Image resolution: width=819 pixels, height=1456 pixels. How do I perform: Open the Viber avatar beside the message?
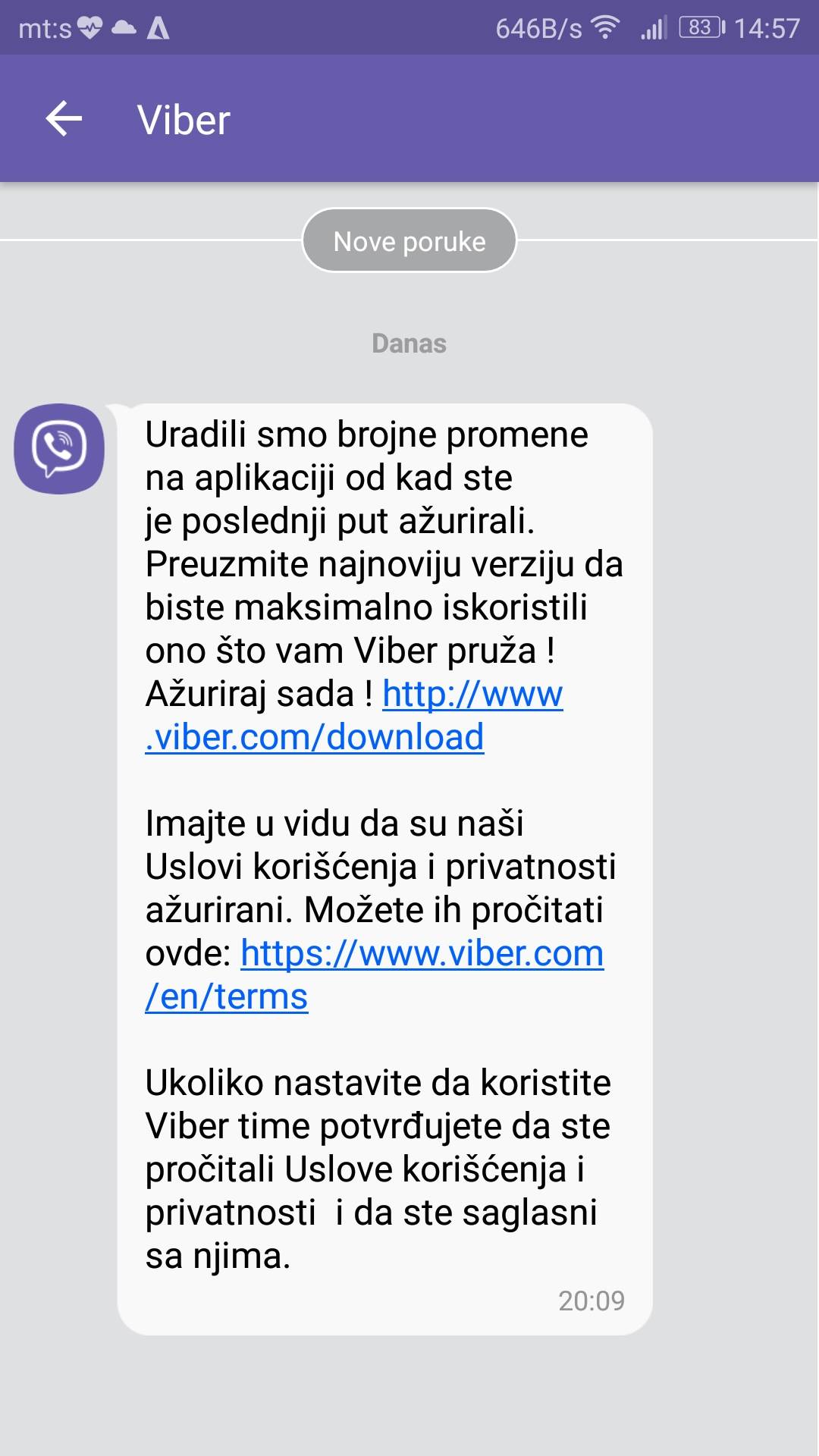(x=59, y=448)
